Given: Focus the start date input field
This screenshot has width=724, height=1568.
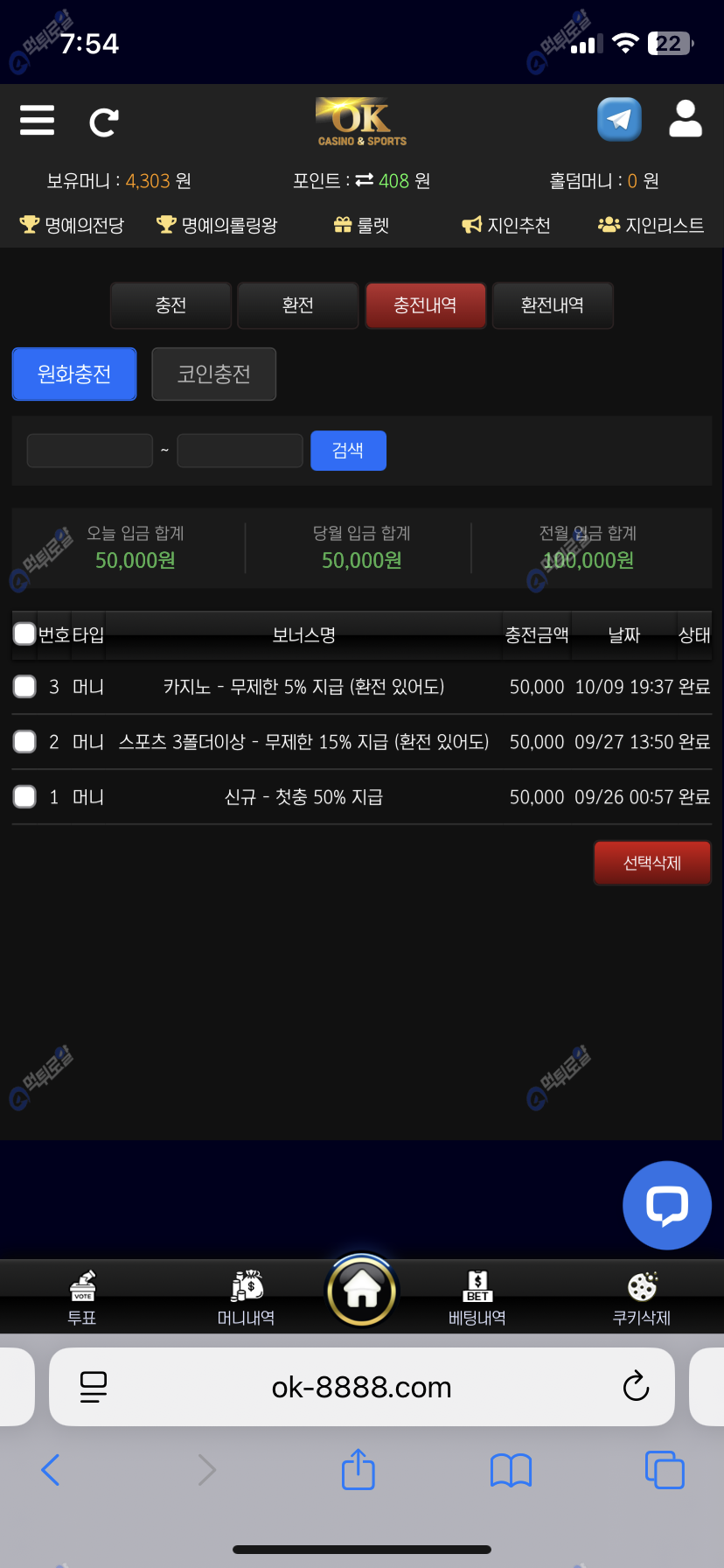Looking at the screenshot, I should pos(90,451).
